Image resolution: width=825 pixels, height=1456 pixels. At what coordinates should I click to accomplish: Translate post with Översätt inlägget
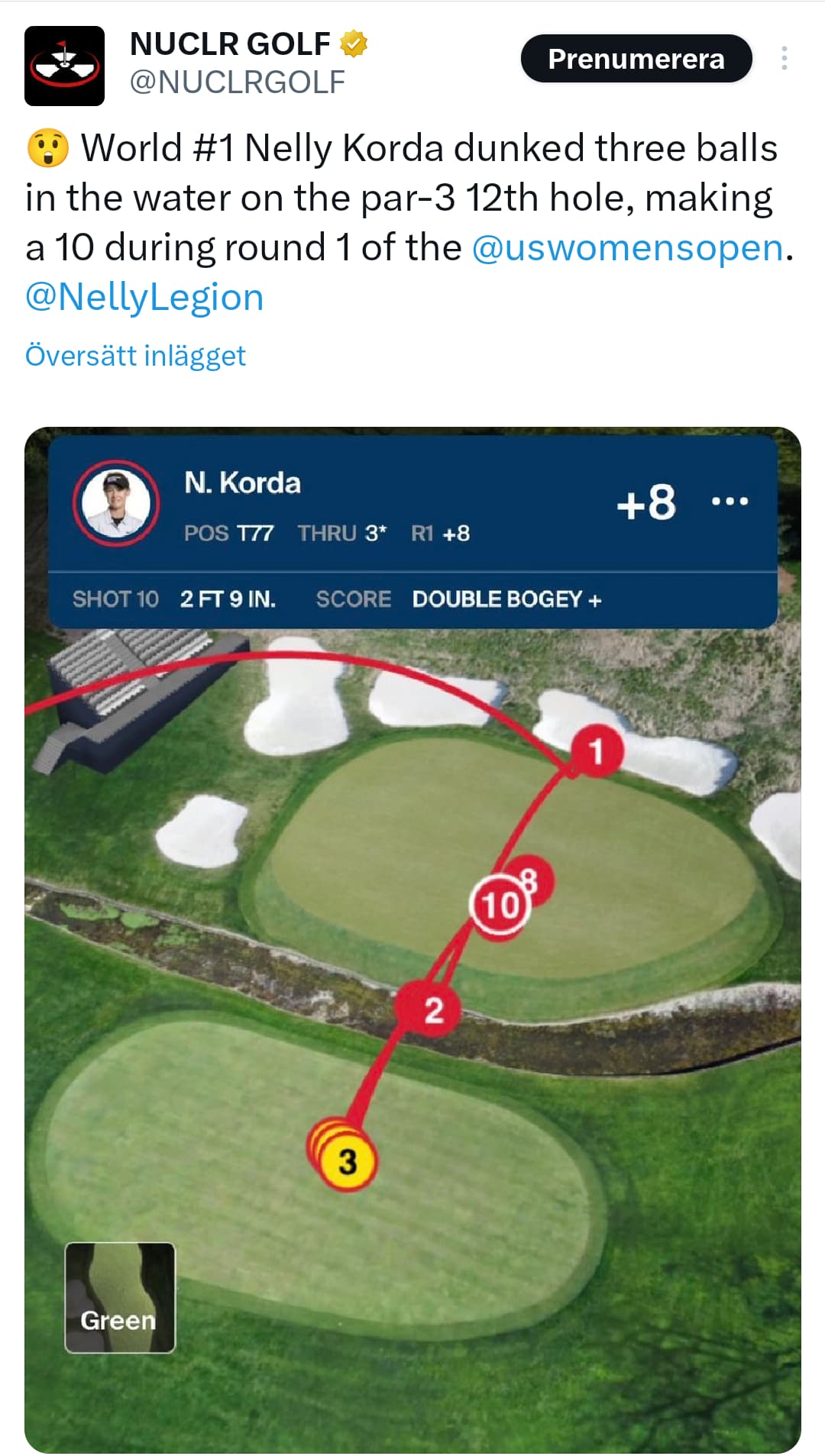click(135, 356)
